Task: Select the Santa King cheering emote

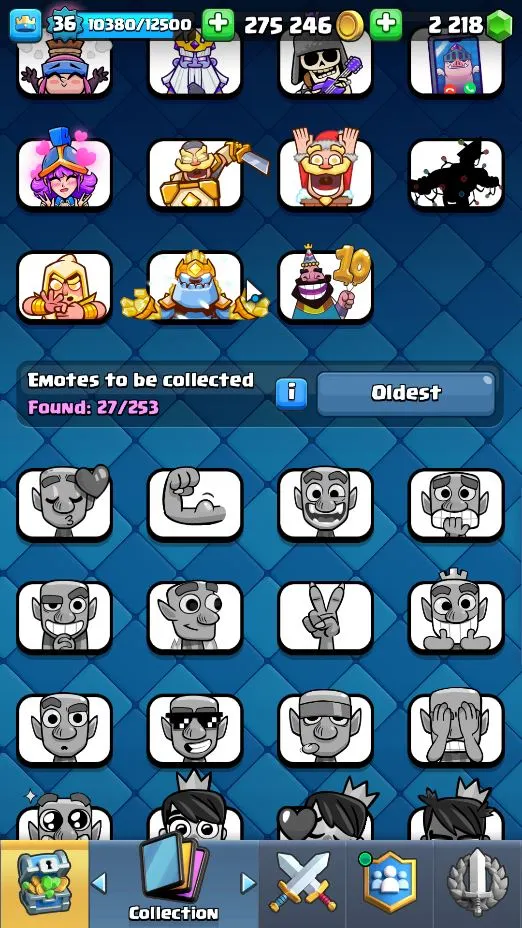Action: (x=326, y=172)
